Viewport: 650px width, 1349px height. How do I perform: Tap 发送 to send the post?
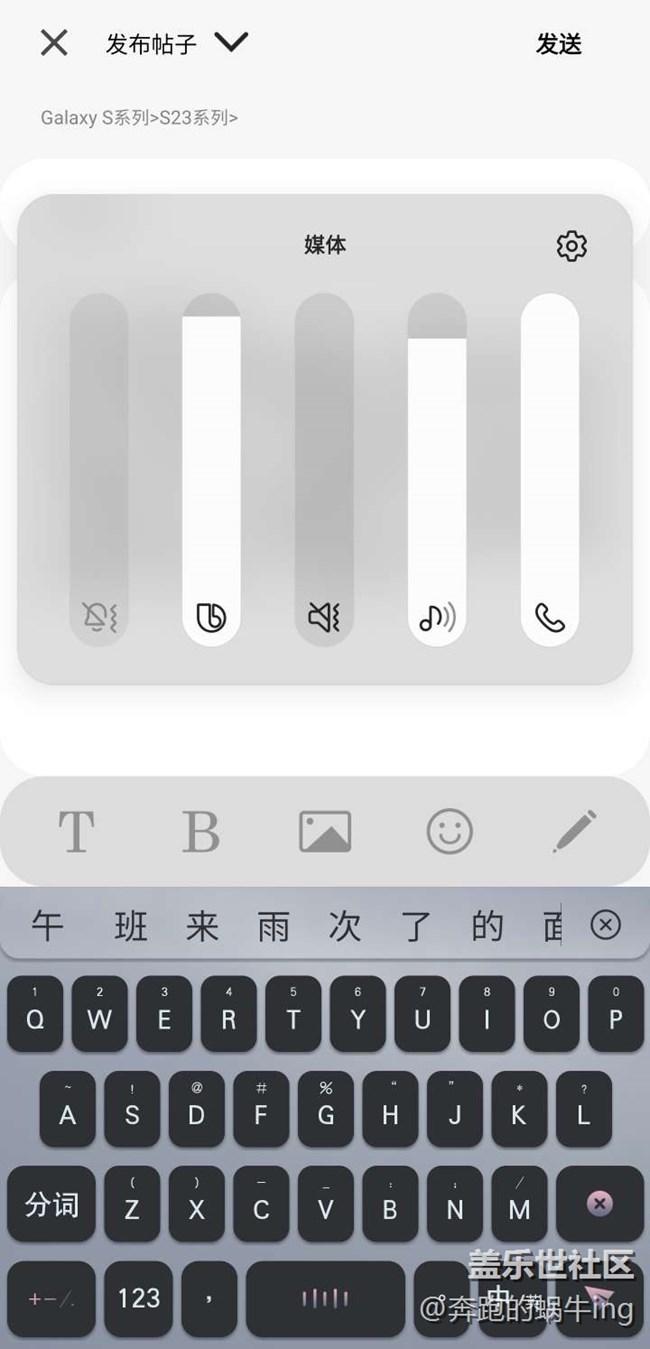pyautogui.click(x=558, y=44)
